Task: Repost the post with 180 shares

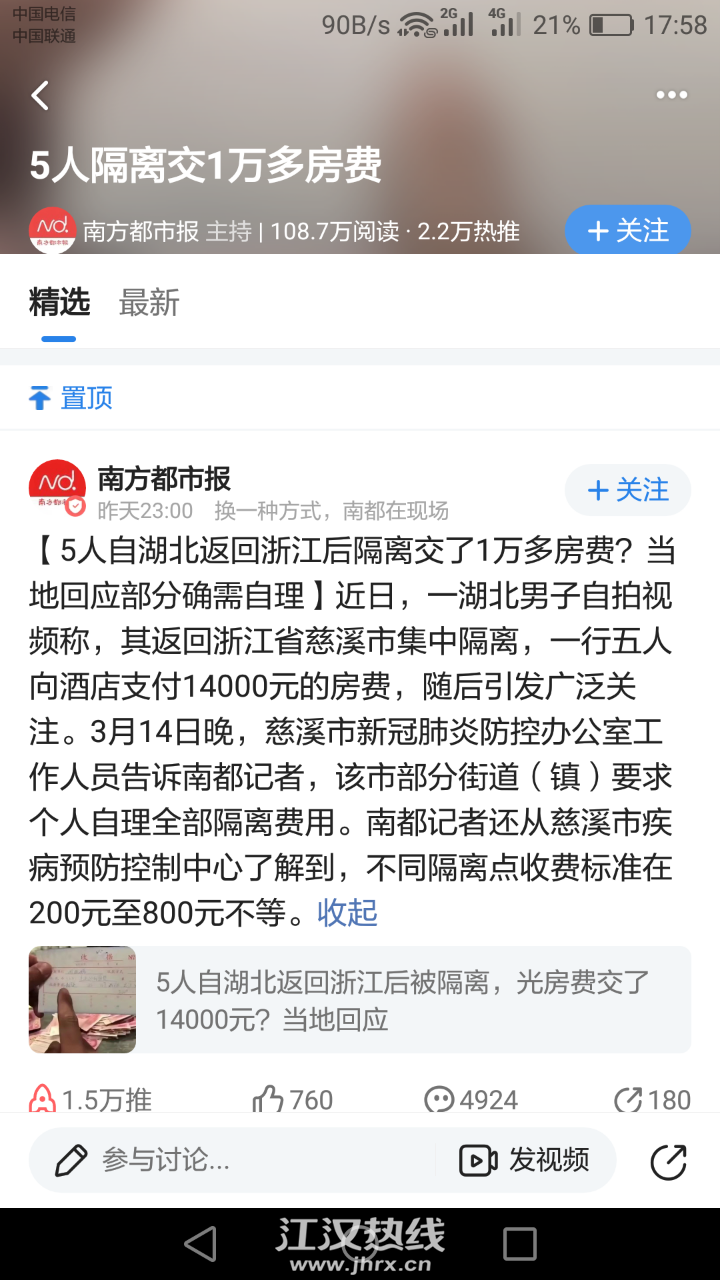Action: 651,1100
